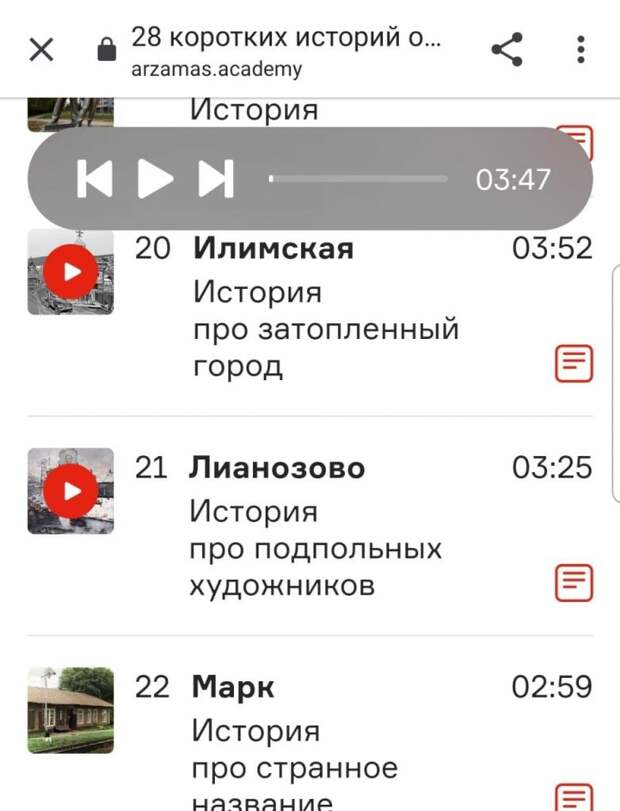Open the browser overflow menu
The height and width of the screenshot is (811, 620).
tap(581, 50)
